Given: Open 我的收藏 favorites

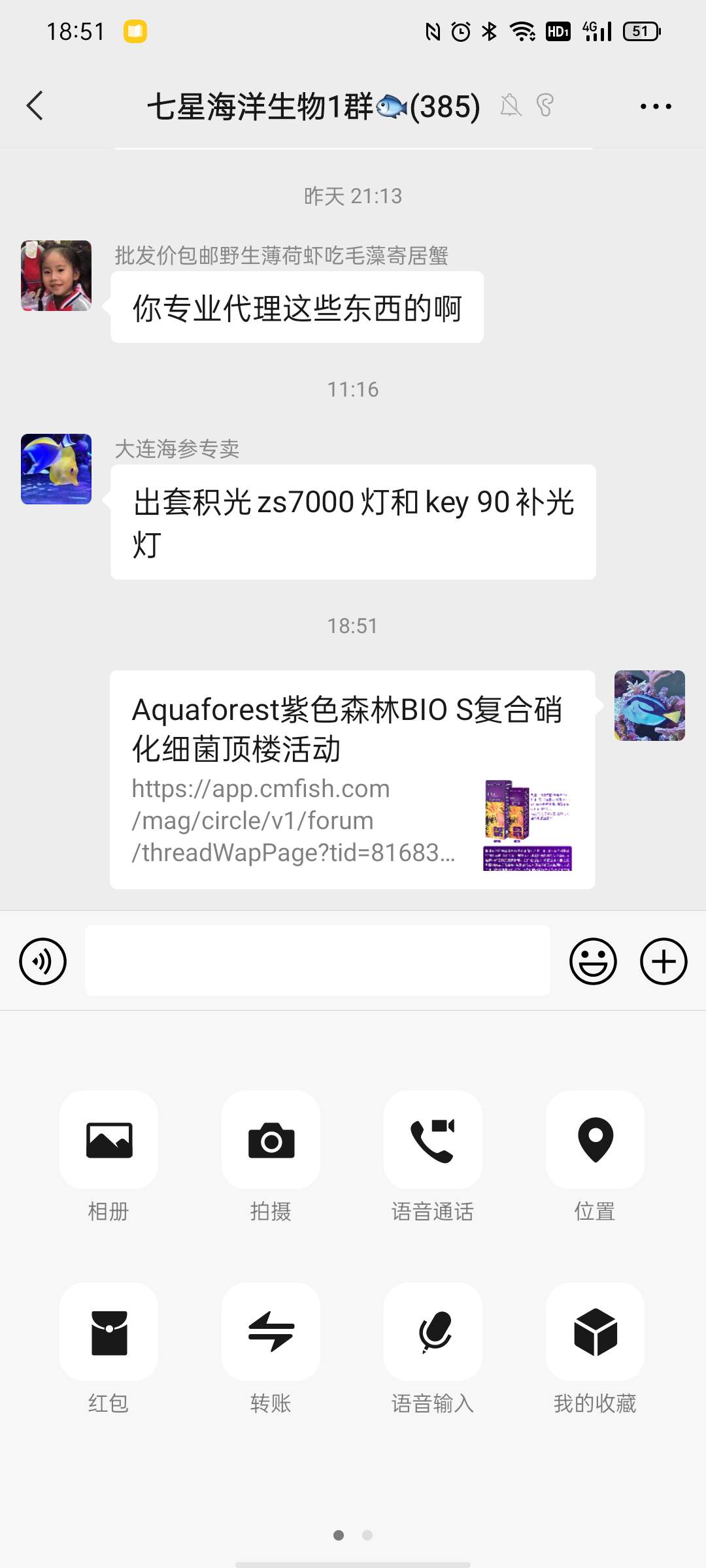Looking at the screenshot, I should pos(595,1331).
